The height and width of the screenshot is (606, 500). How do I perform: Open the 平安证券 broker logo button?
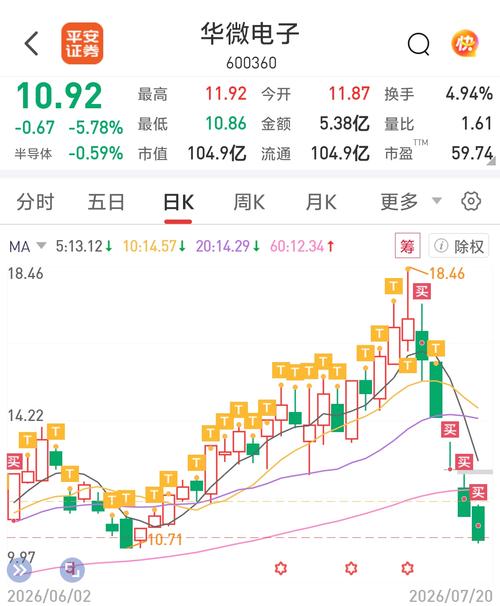click(x=82, y=43)
